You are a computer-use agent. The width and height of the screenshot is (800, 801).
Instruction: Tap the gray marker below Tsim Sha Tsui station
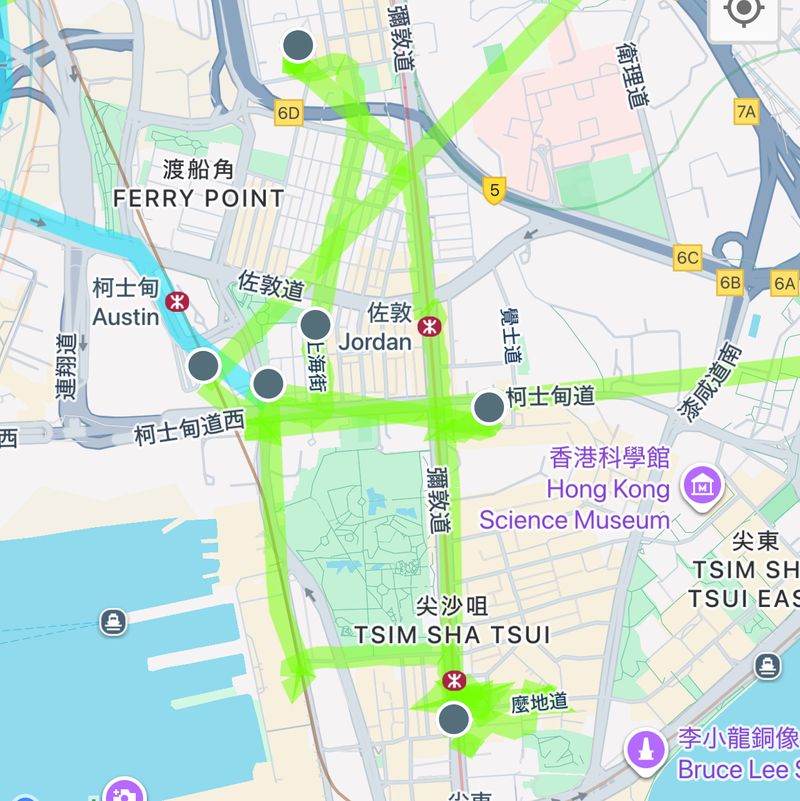pyautogui.click(x=454, y=718)
